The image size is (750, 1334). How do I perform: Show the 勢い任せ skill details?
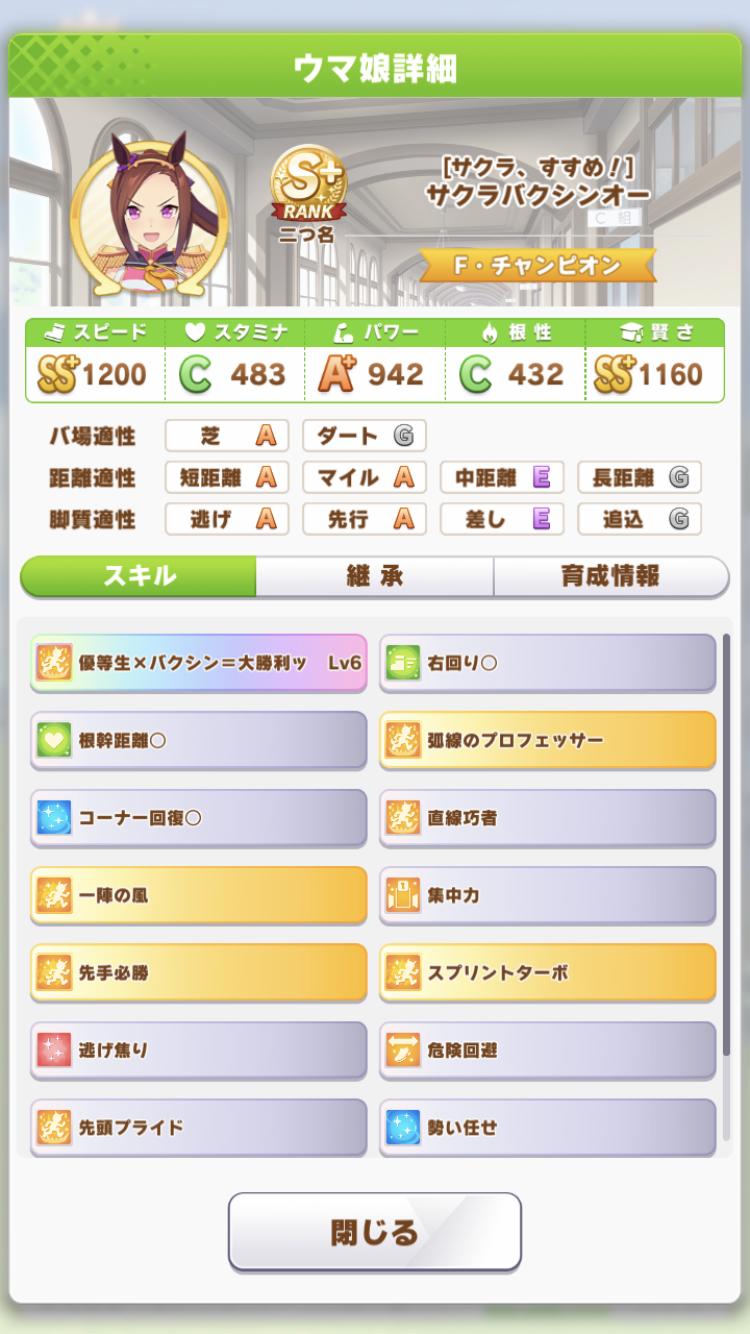pyautogui.click(x=547, y=1127)
